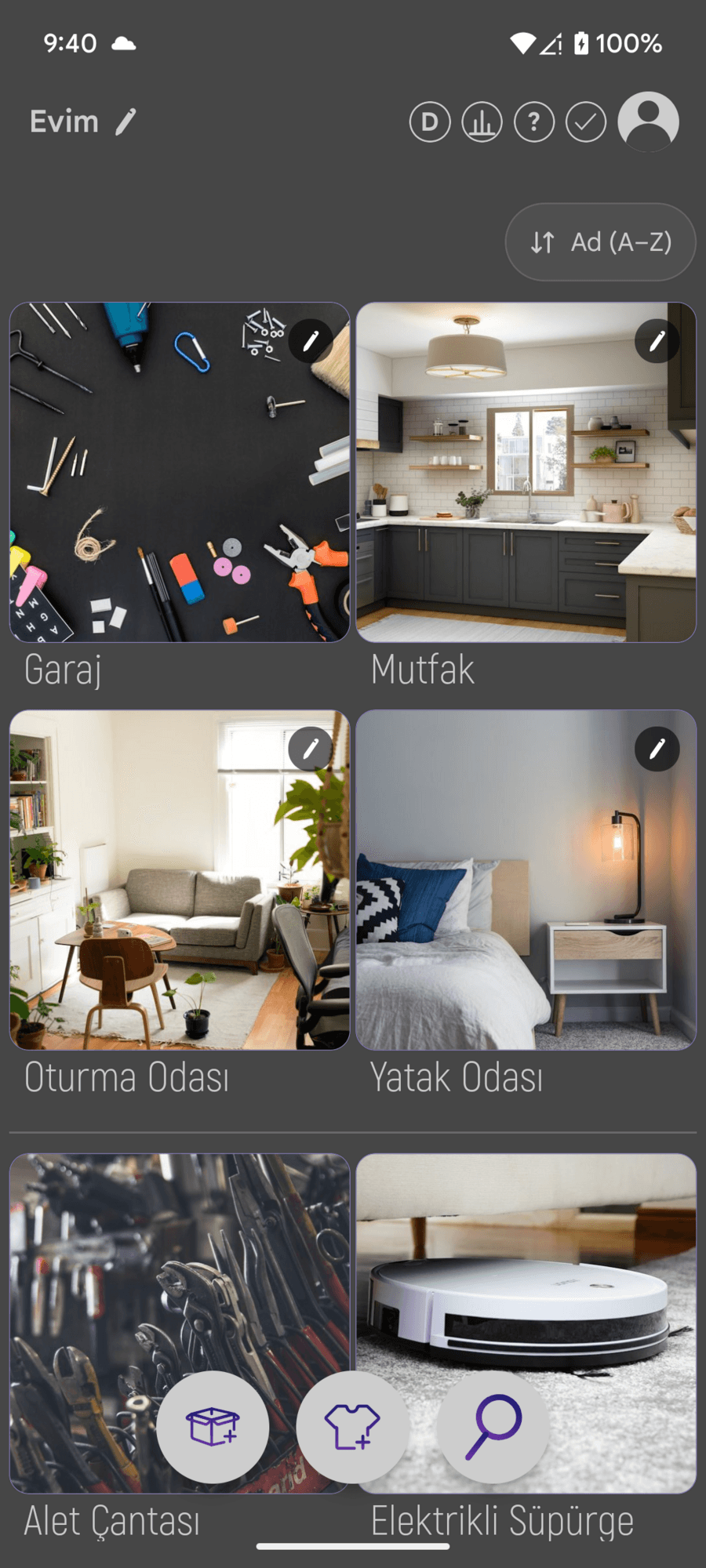View the statistics chart icon
706x1568 pixels.
click(x=482, y=122)
